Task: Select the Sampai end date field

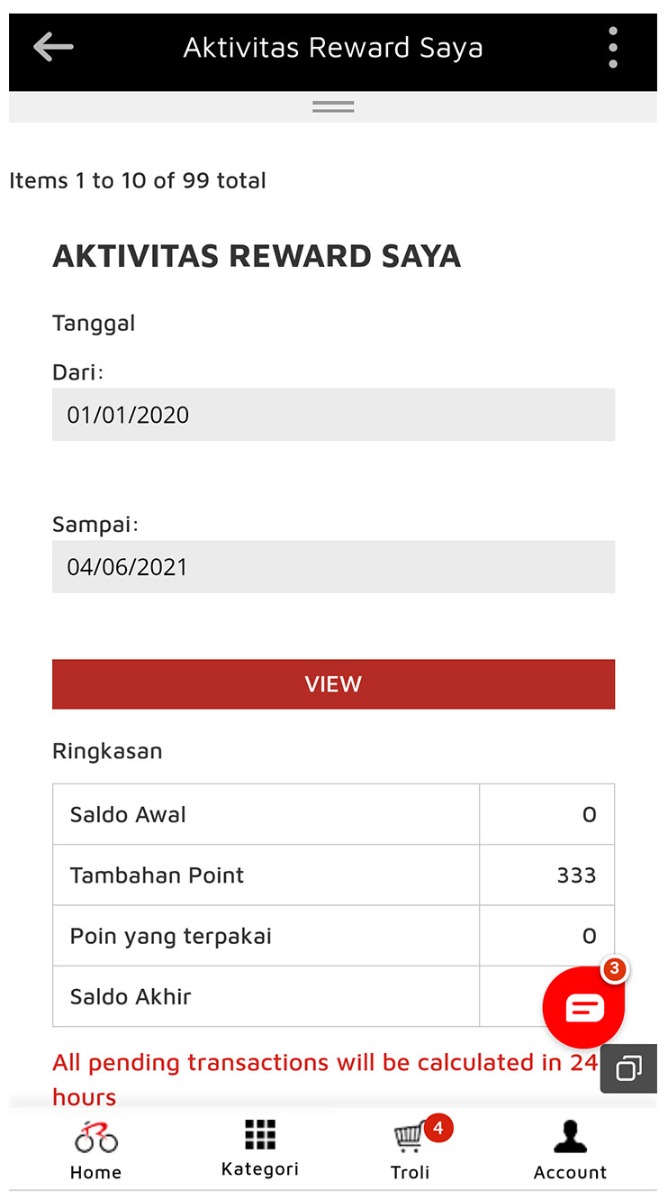Action: click(x=333, y=567)
